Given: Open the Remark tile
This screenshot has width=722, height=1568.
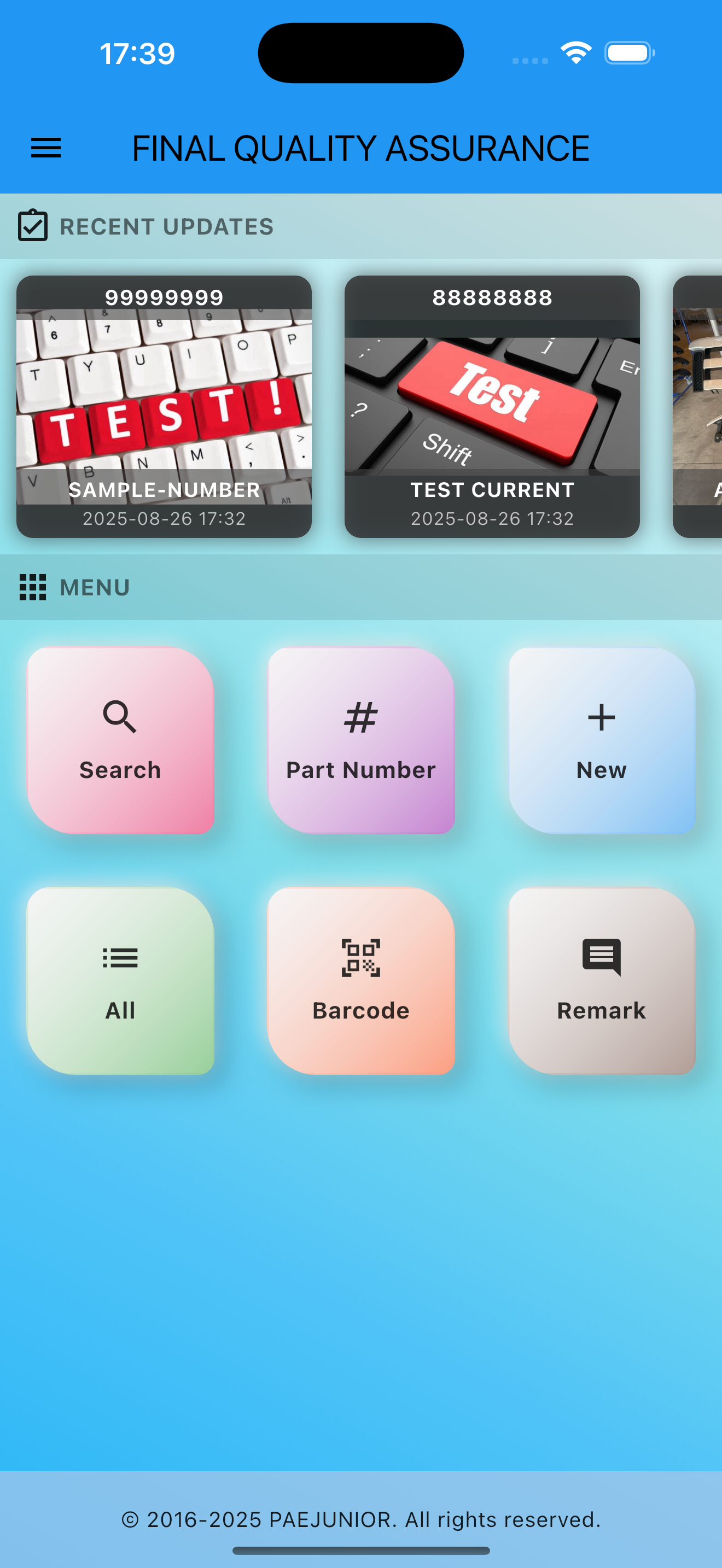Looking at the screenshot, I should (602, 981).
